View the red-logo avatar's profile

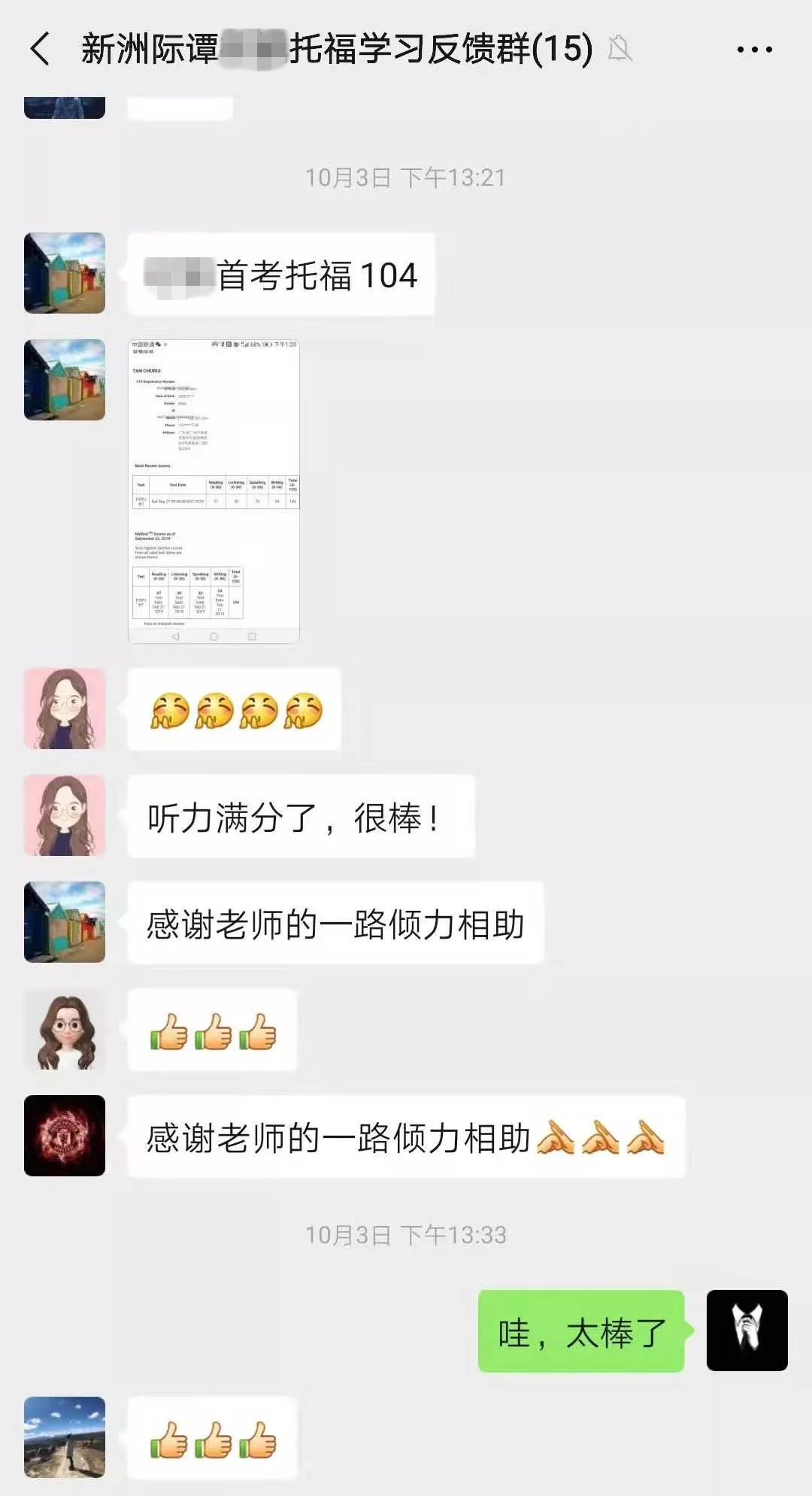pyautogui.click(x=65, y=1136)
